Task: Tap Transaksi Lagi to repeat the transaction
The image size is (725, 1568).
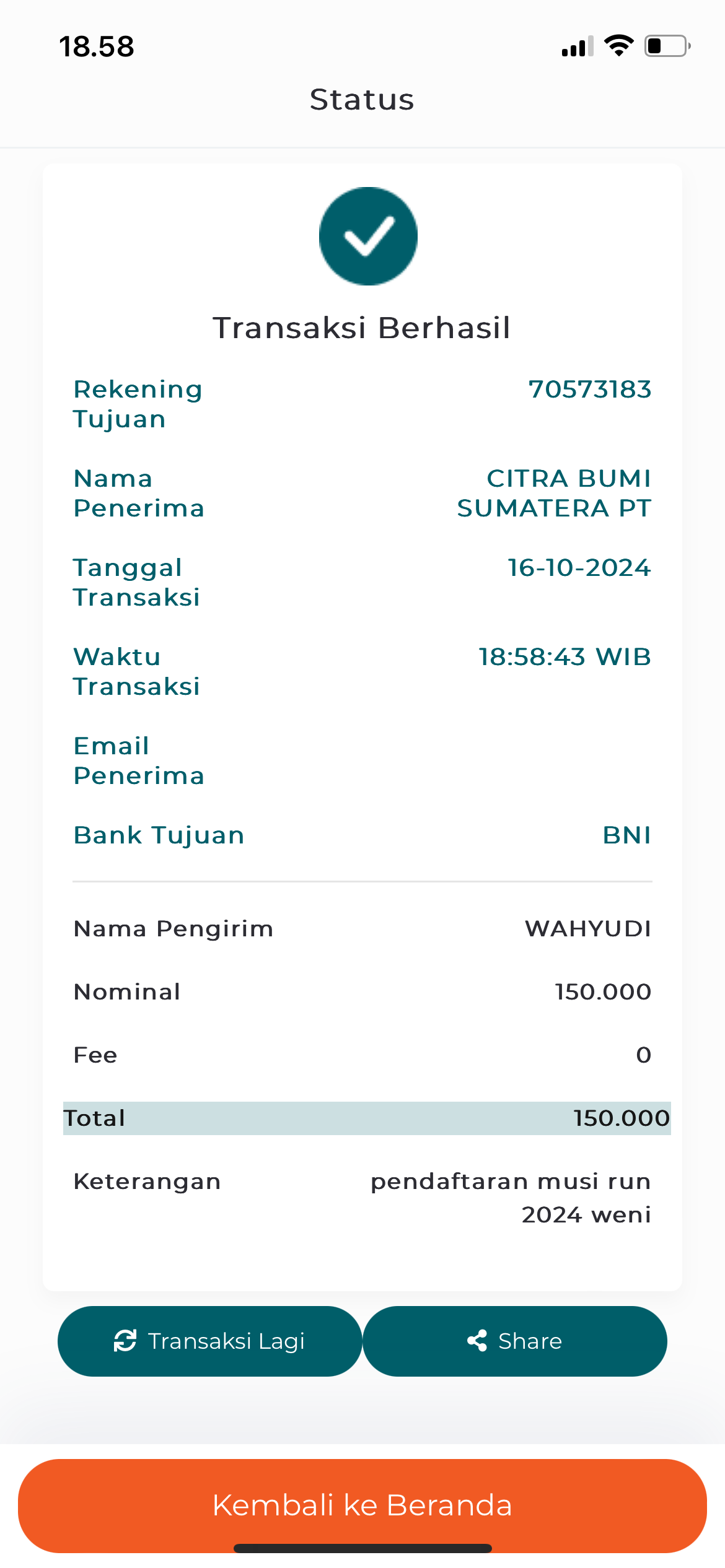Action: click(209, 1341)
